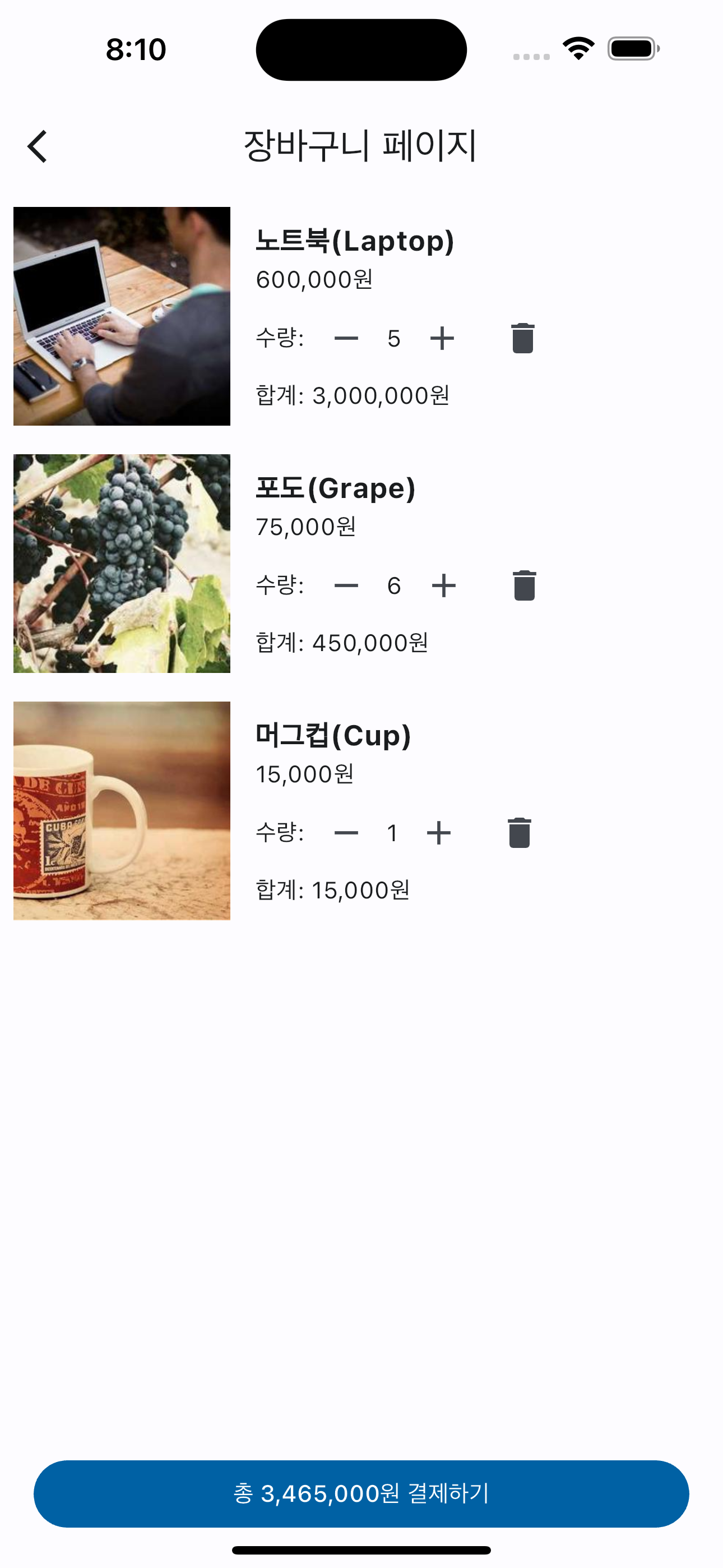Increase the Grape quantity by one
The height and width of the screenshot is (1568, 723).
point(444,585)
